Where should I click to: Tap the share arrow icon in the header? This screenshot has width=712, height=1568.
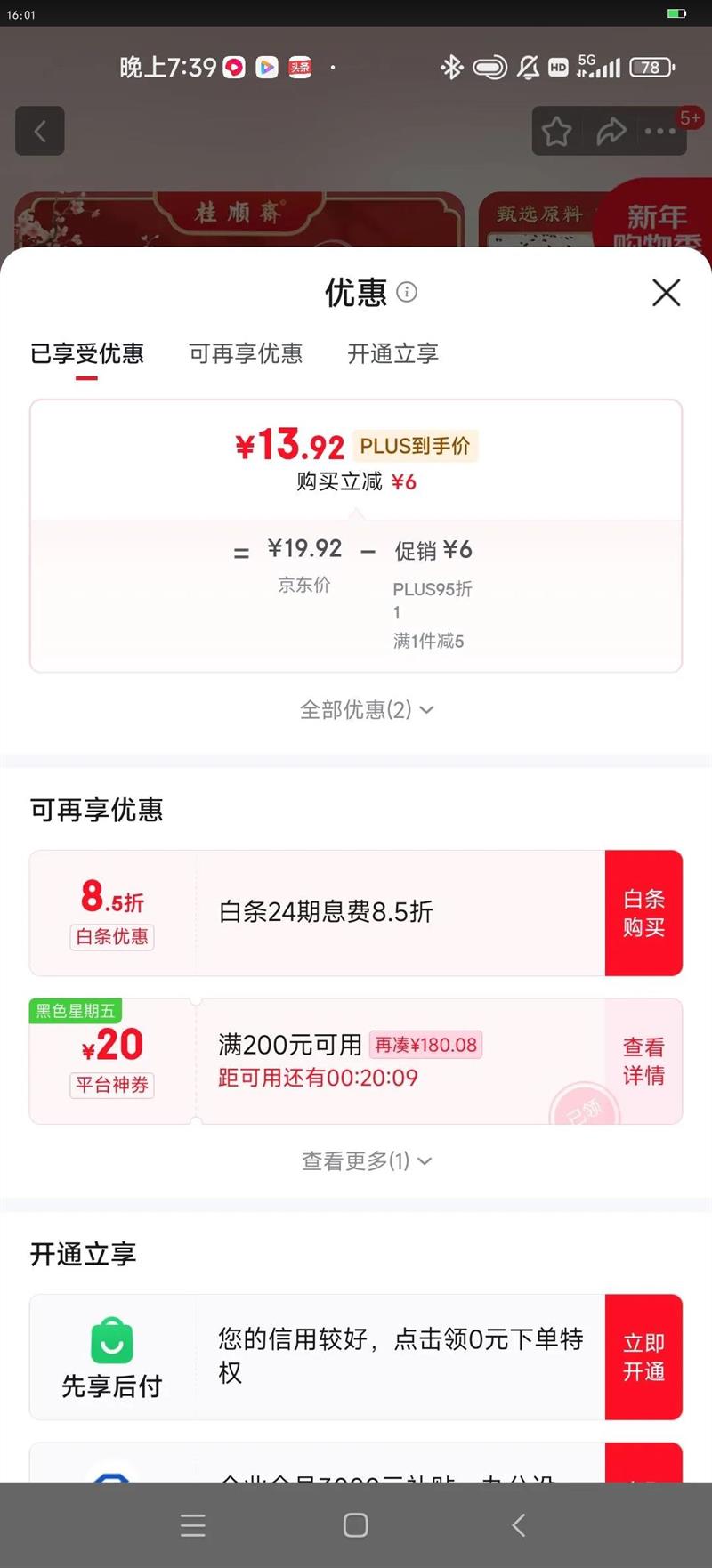click(611, 131)
